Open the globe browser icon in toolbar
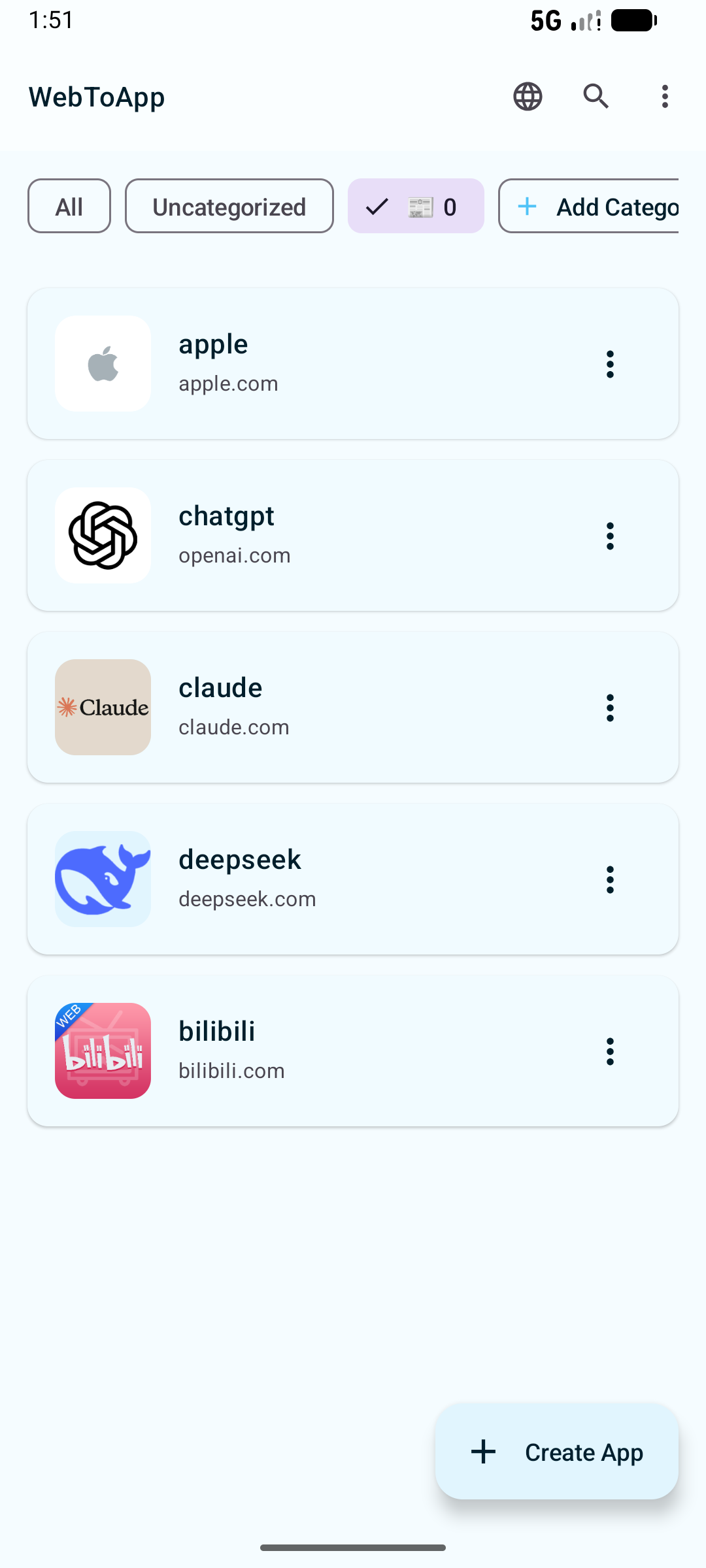 528,96
